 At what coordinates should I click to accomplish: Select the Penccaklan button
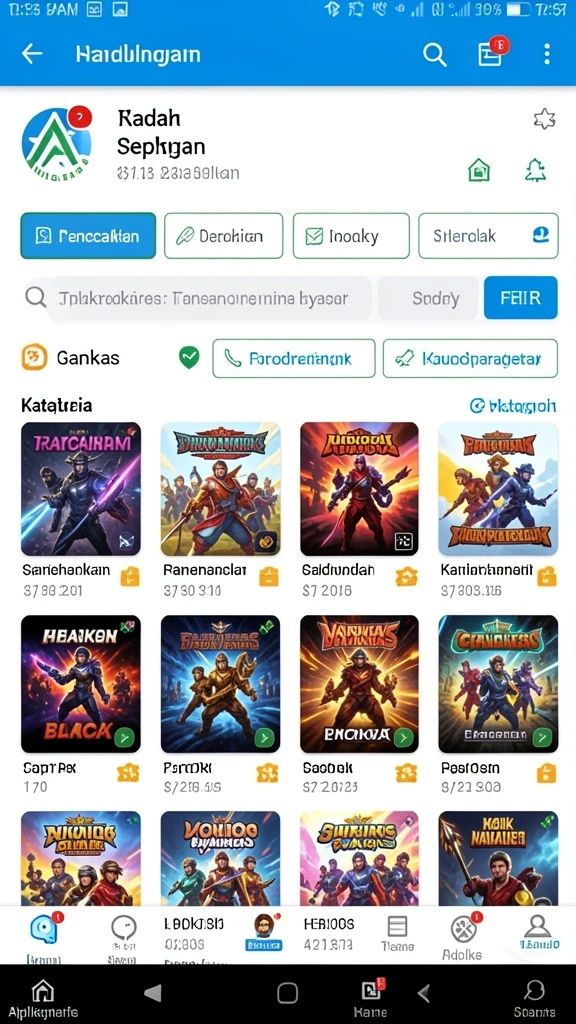(x=88, y=236)
